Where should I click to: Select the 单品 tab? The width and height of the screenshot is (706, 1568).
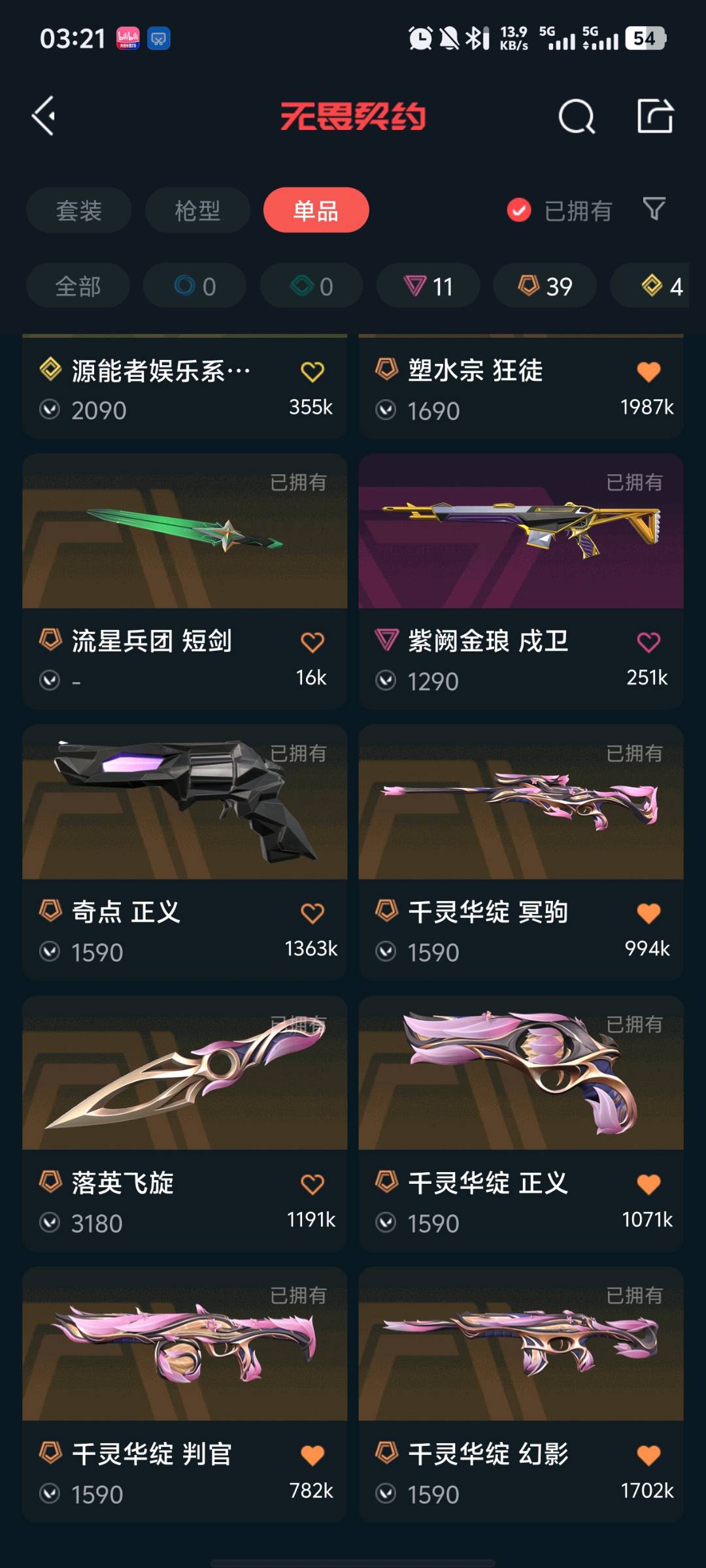click(x=316, y=210)
